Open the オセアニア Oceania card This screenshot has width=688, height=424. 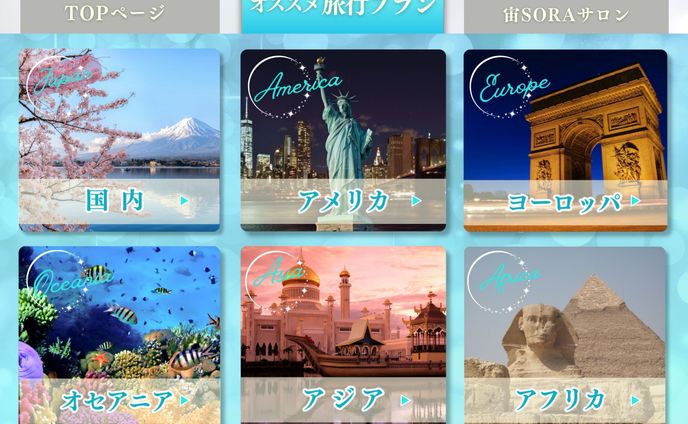point(119,335)
